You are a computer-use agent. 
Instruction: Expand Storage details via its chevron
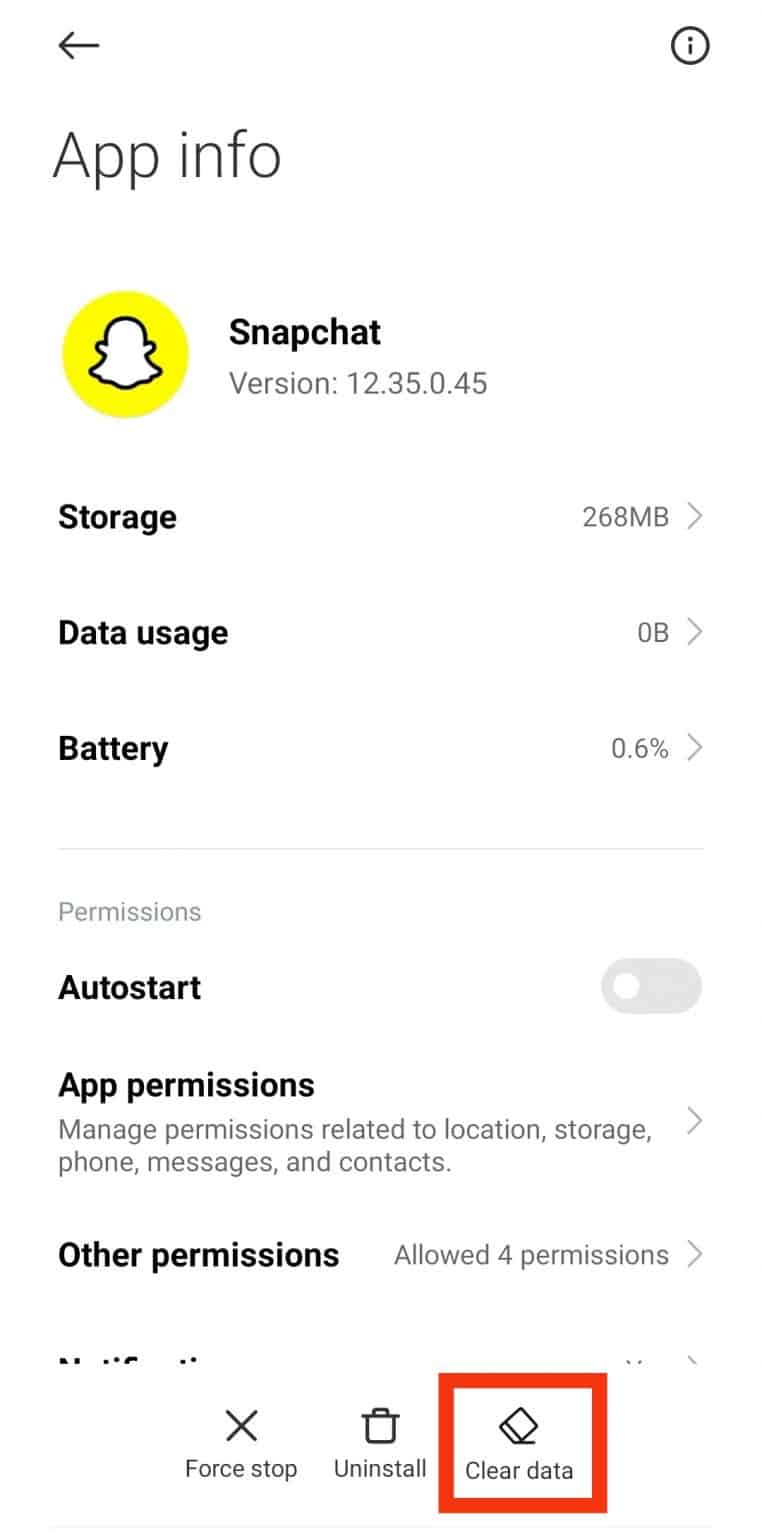694,516
